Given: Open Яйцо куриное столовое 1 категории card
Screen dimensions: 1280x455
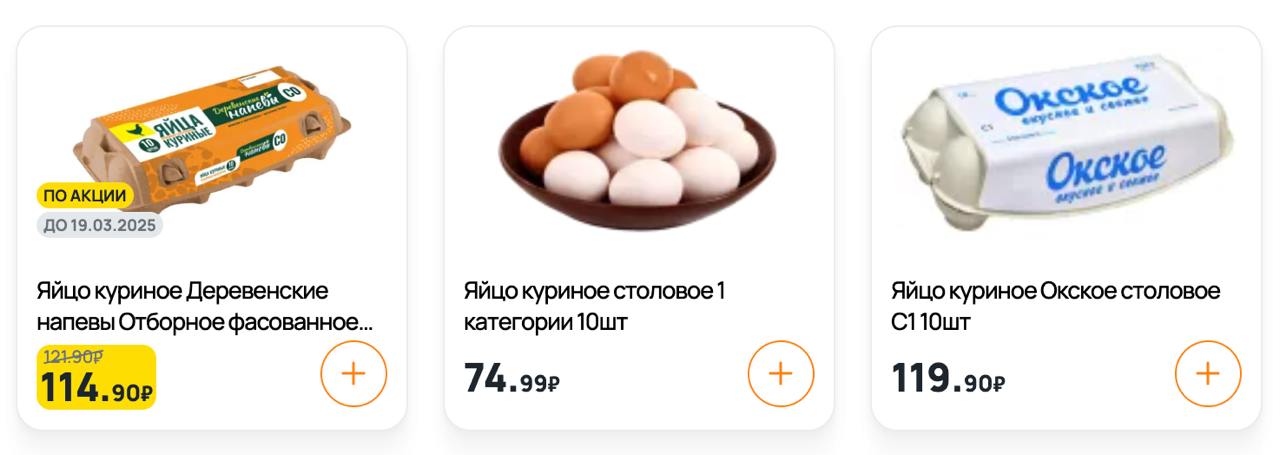Looking at the screenshot, I should 594,307.
